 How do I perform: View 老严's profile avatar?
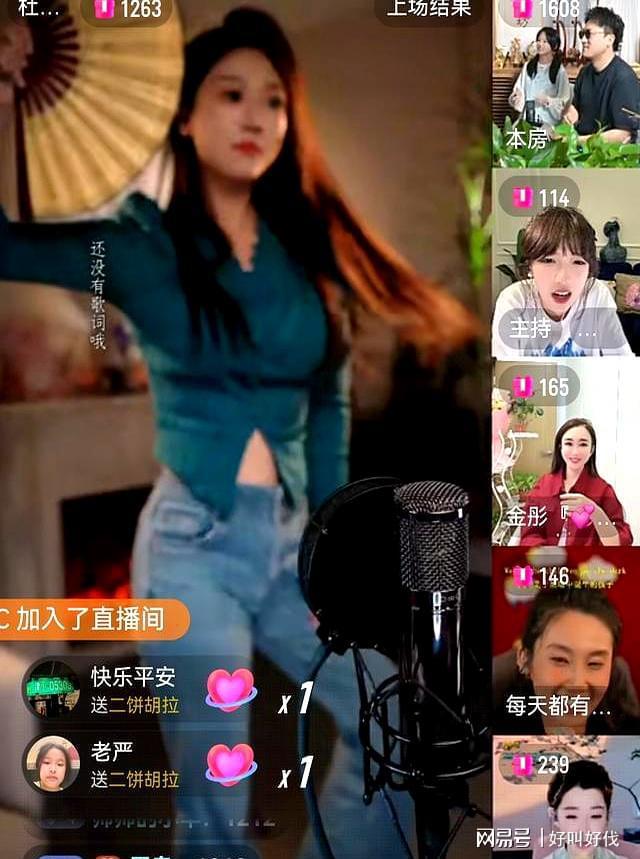[52, 764]
